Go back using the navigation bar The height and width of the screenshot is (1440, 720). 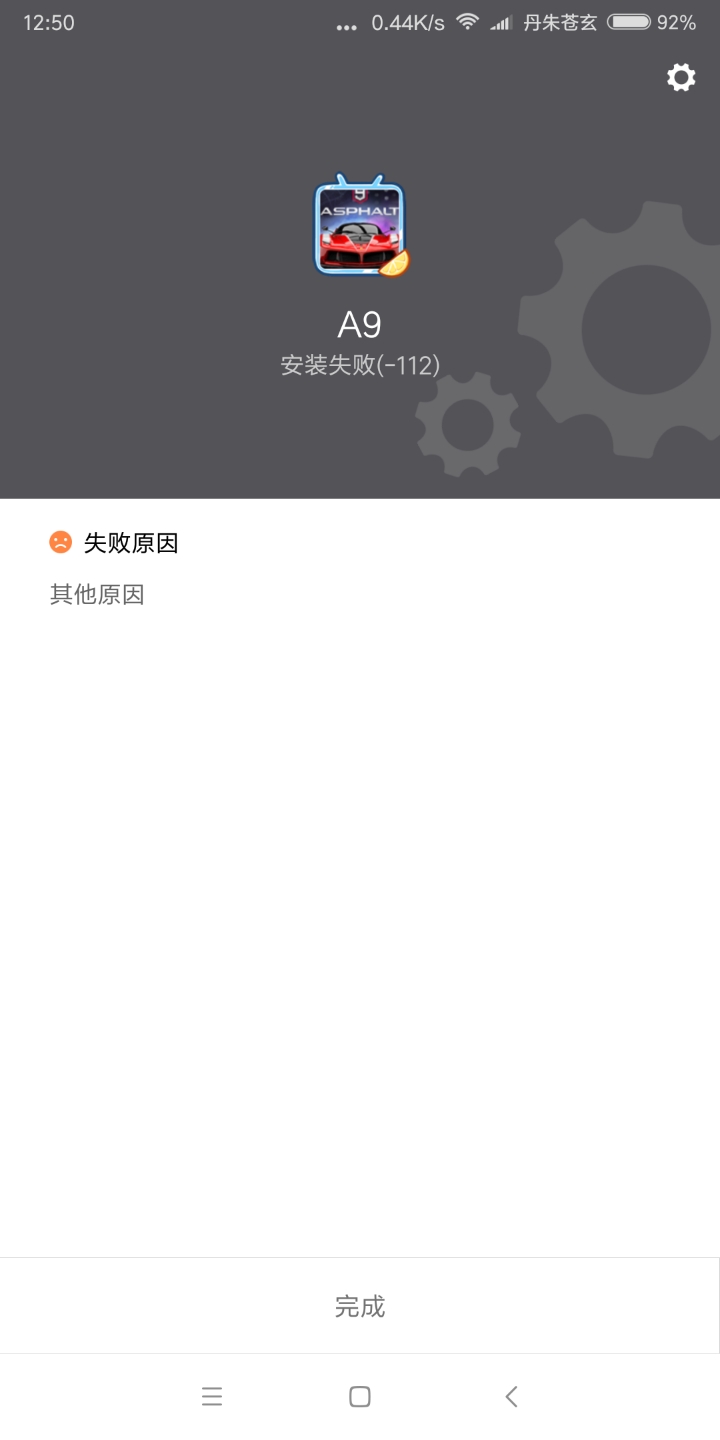(x=511, y=1396)
